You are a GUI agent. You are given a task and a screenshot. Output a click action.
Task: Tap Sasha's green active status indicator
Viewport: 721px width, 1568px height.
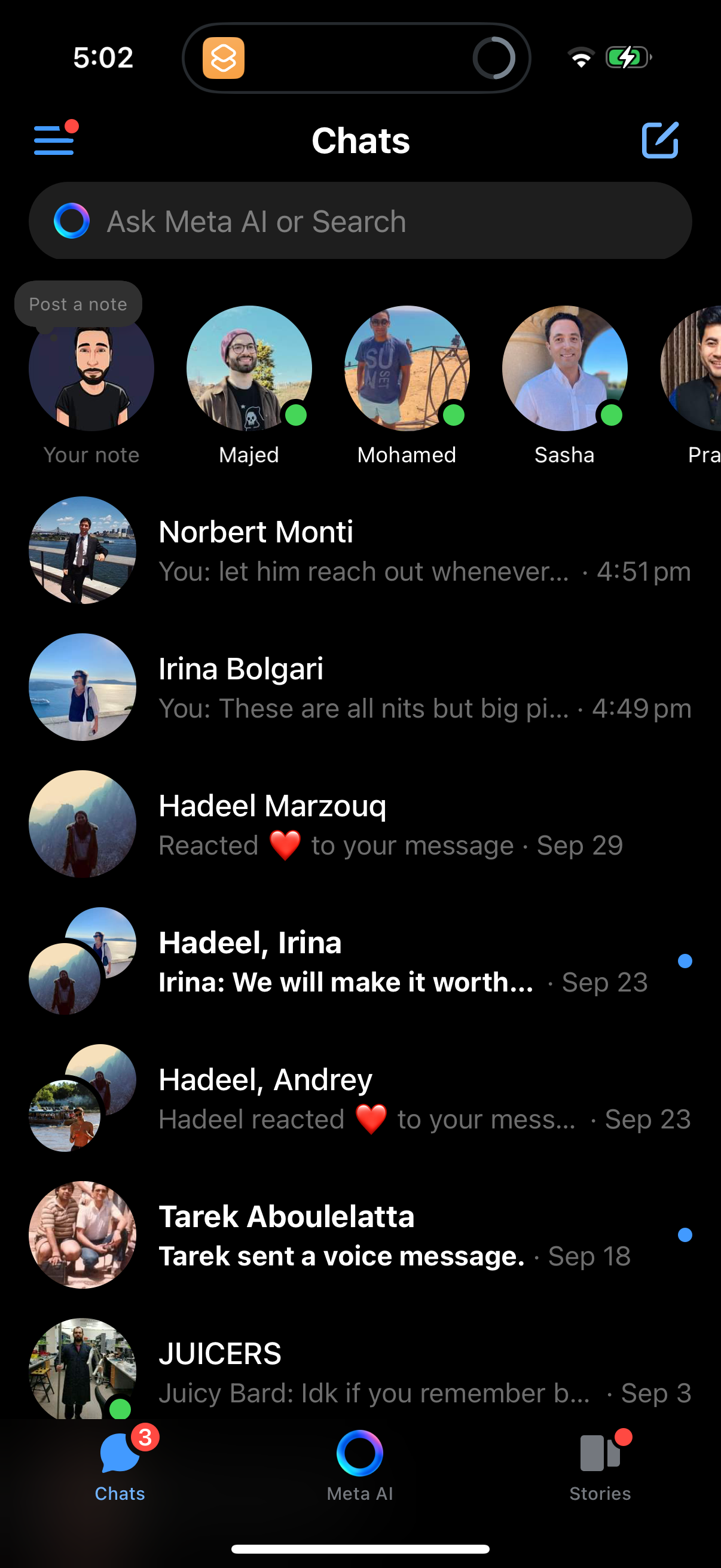coord(612,415)
